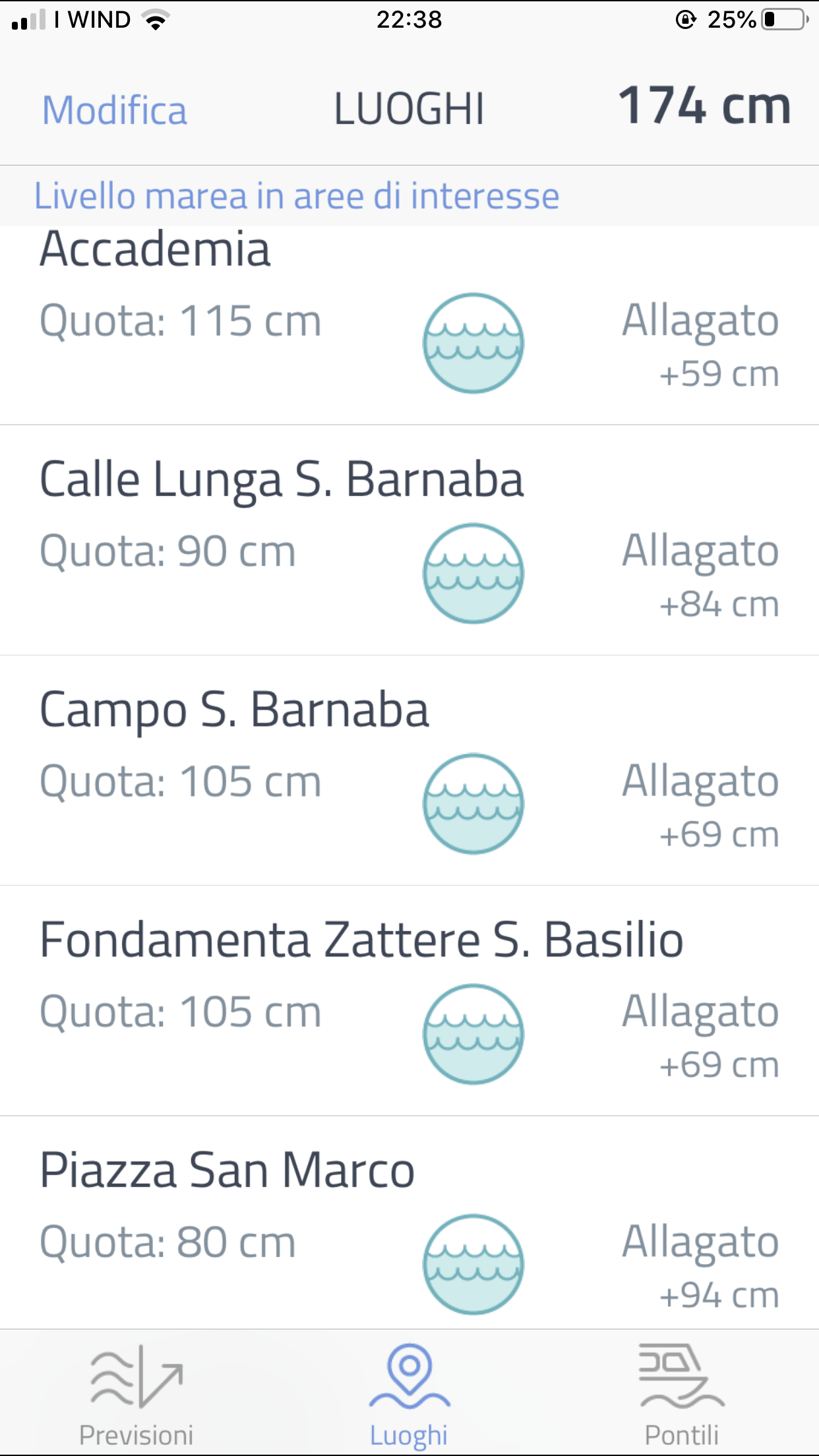This screenshot has height=1456, width=819.
Task: Switch to the Previsioni tab
Action: pyautogui.click(x=136, y=1395)
